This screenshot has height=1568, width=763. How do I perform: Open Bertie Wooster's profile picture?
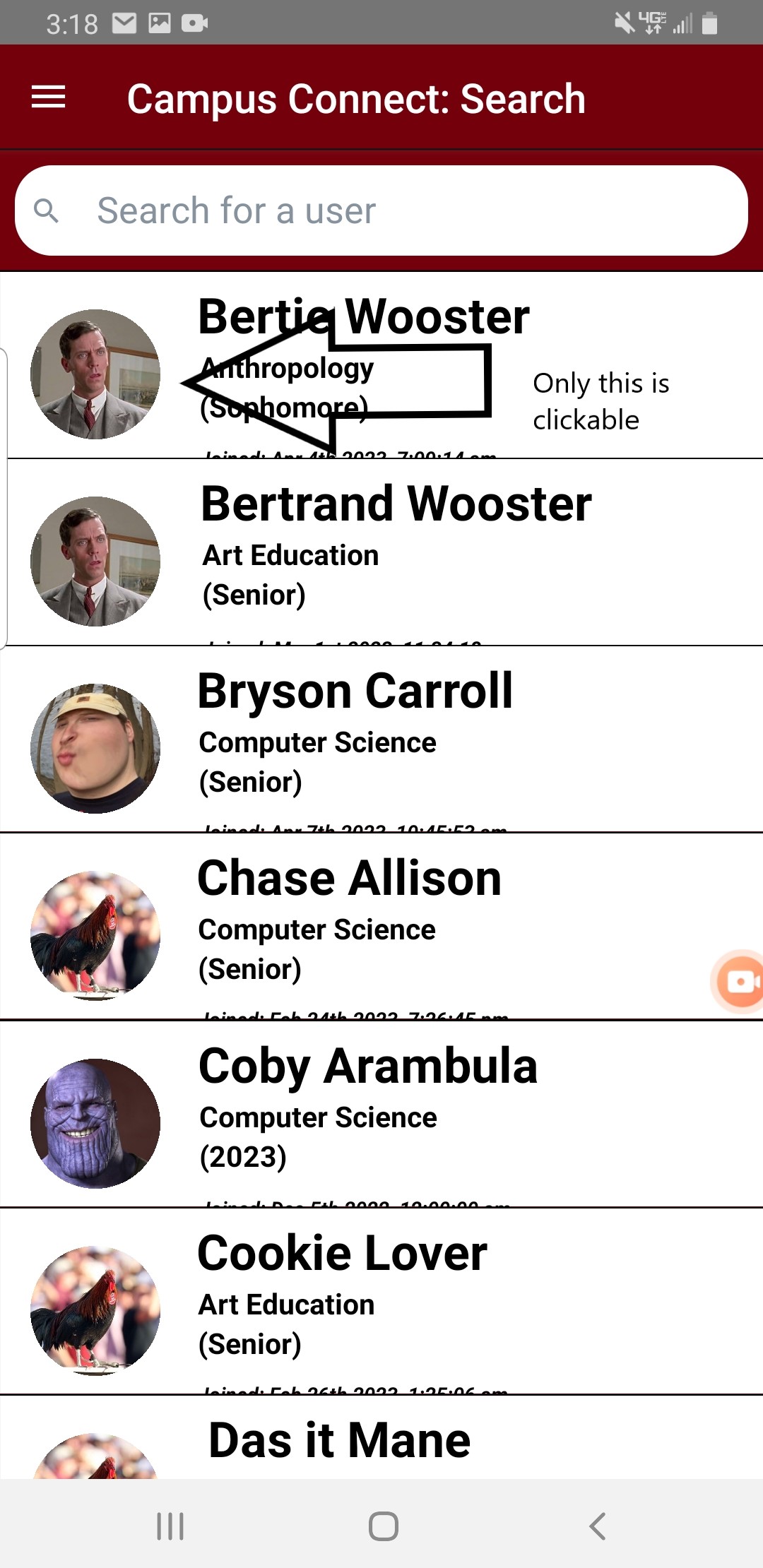pyautogui.click(x=94, y=373)
